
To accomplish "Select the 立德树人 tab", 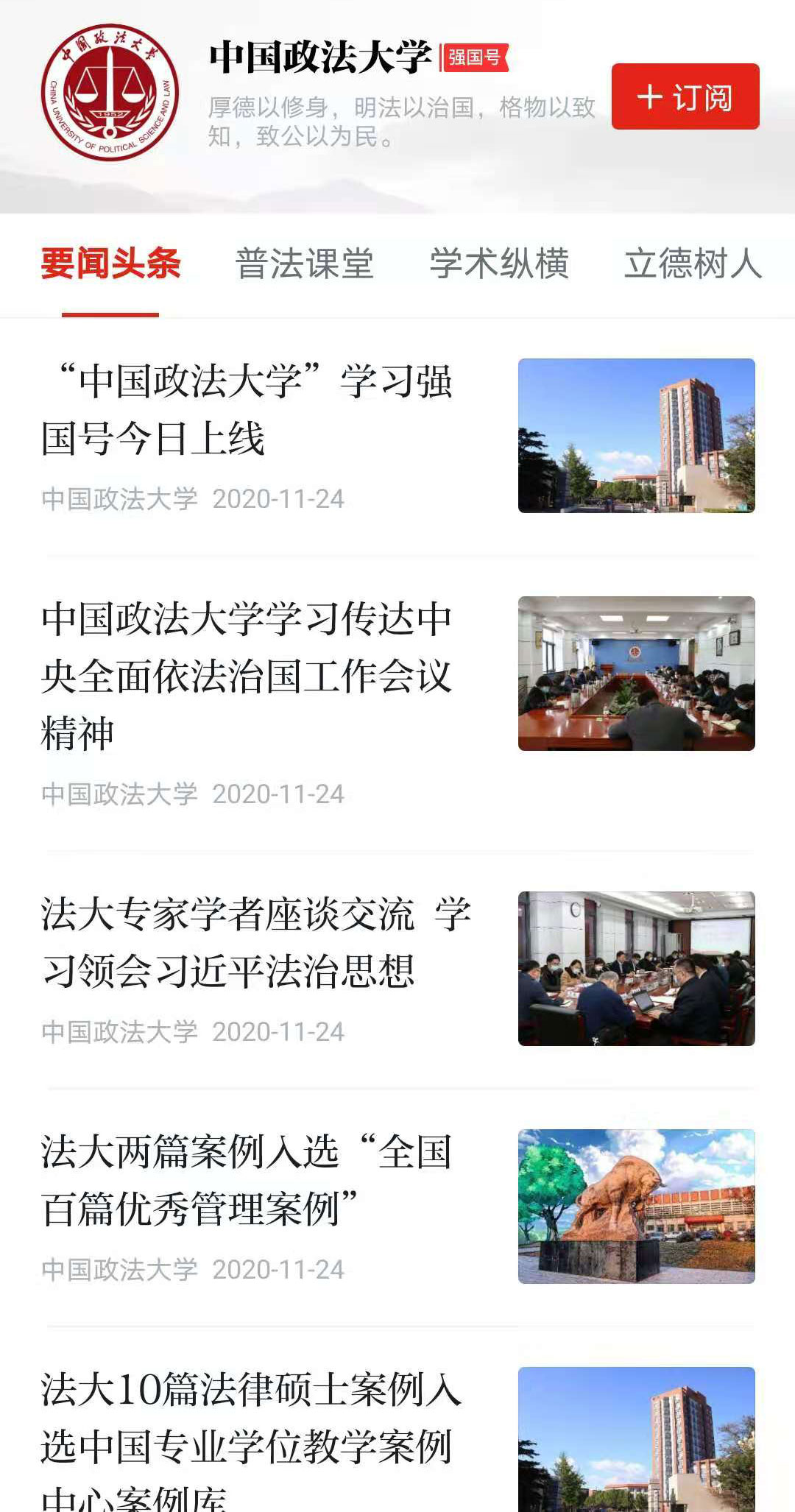I will coord(693,264).
